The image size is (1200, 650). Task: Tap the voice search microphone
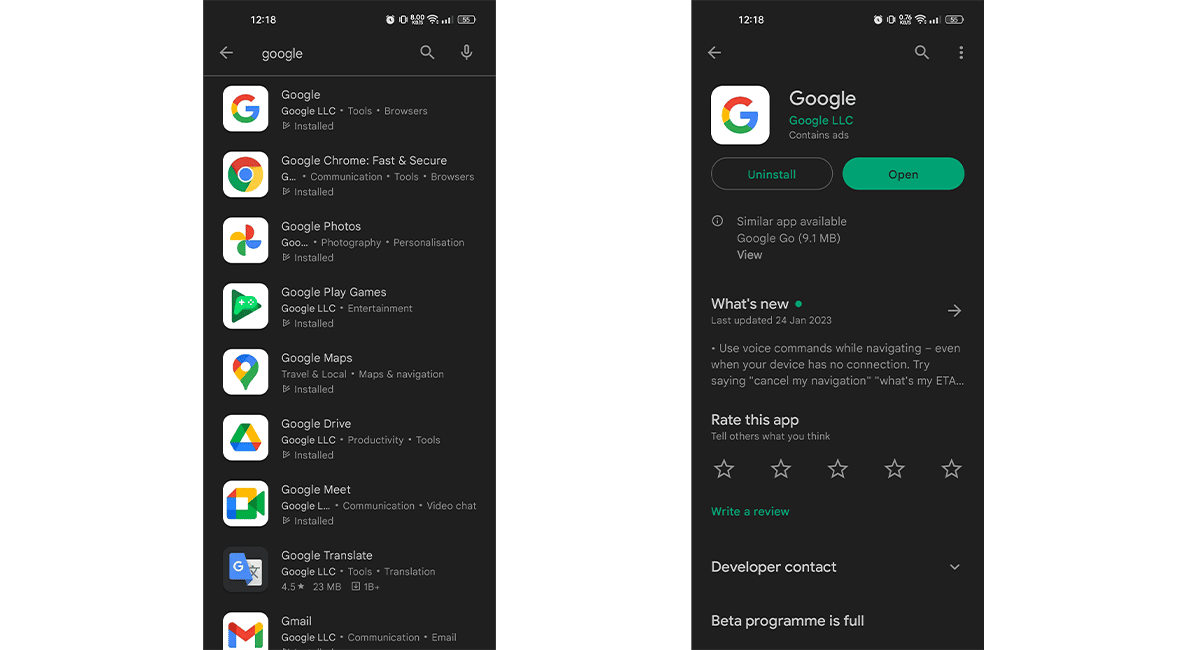[466, 53]
